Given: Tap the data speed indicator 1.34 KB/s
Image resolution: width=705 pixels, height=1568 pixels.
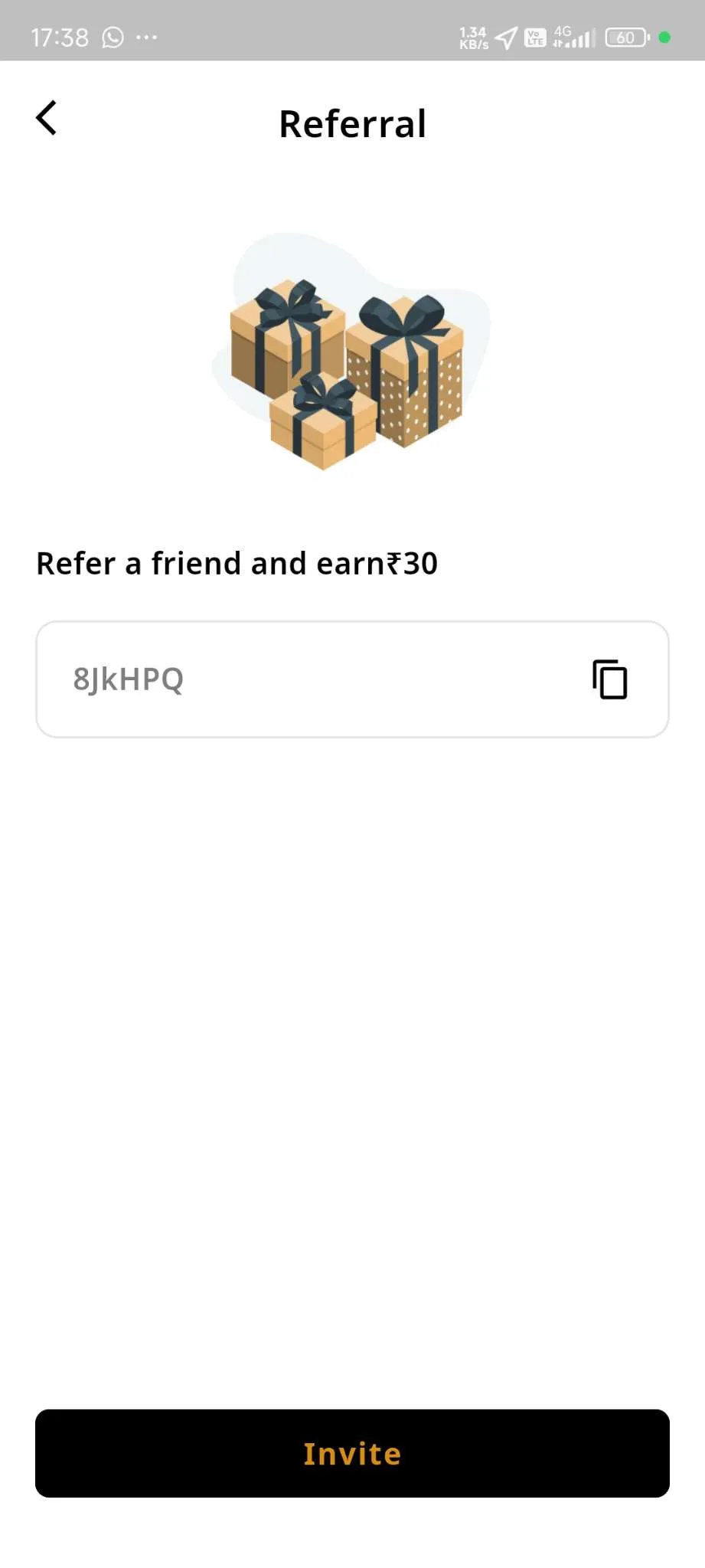Looking at the screenshot, I should click(x=473, y=37).
